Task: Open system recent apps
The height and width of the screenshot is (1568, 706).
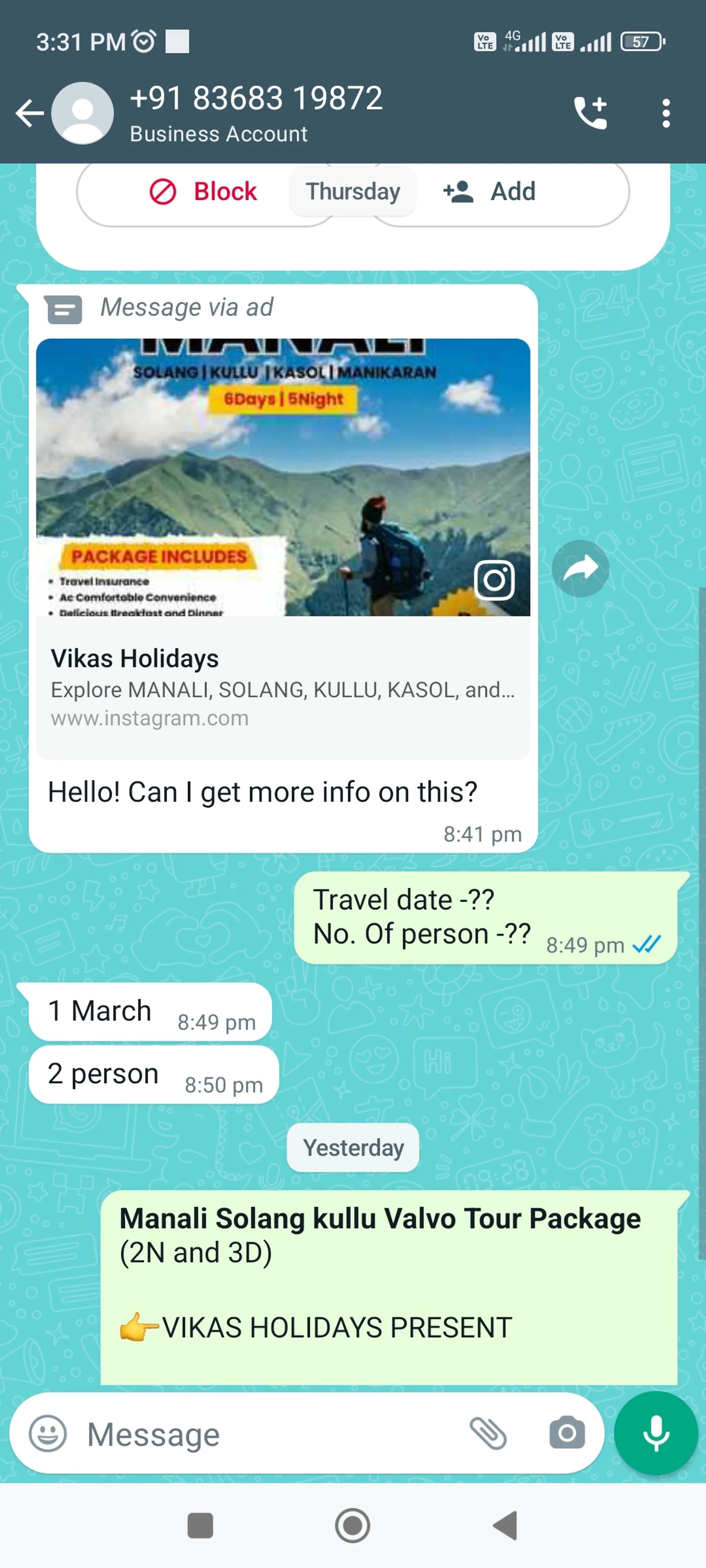Action: [x=200, y=1525]
